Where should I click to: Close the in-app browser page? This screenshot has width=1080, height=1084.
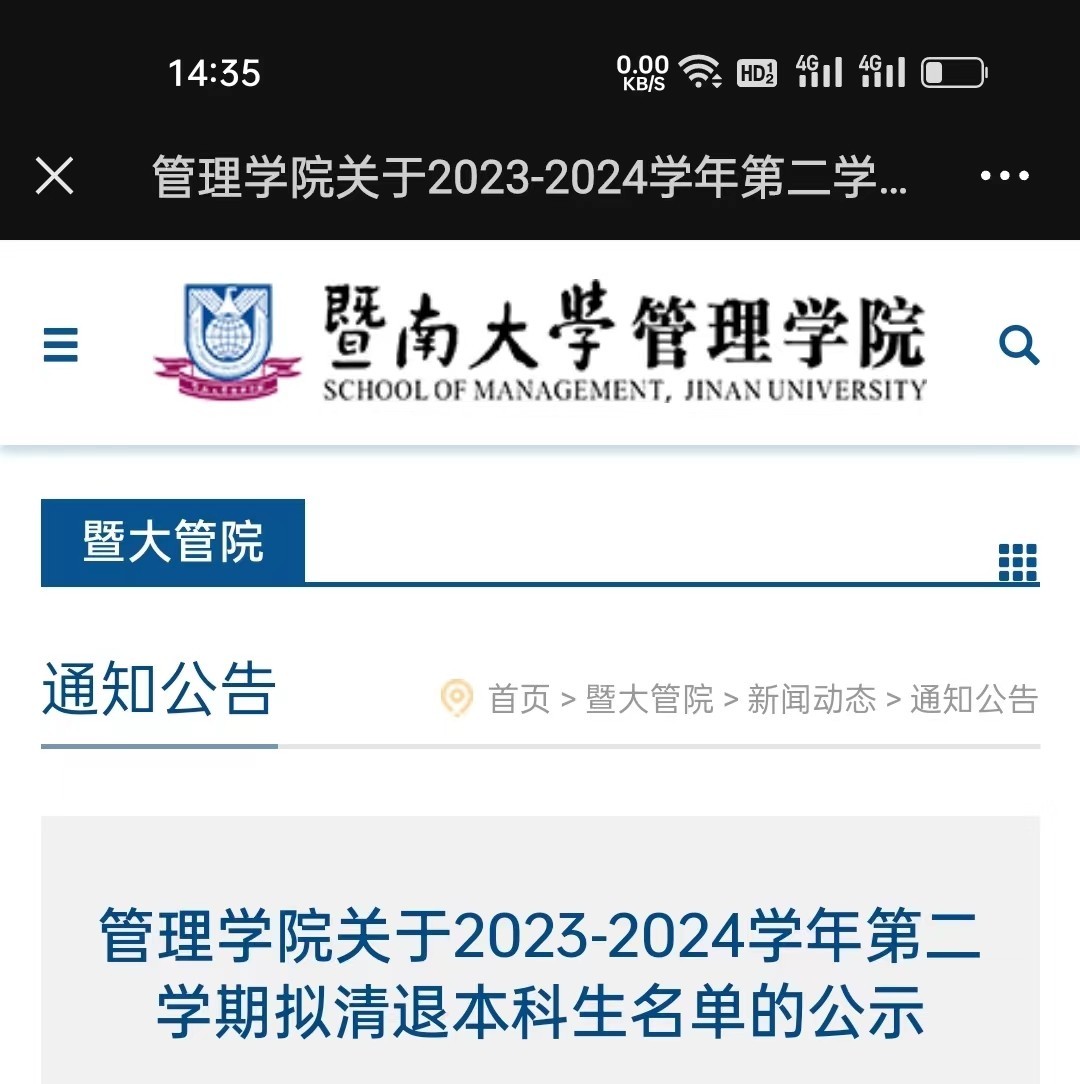(x=55, y=176)
